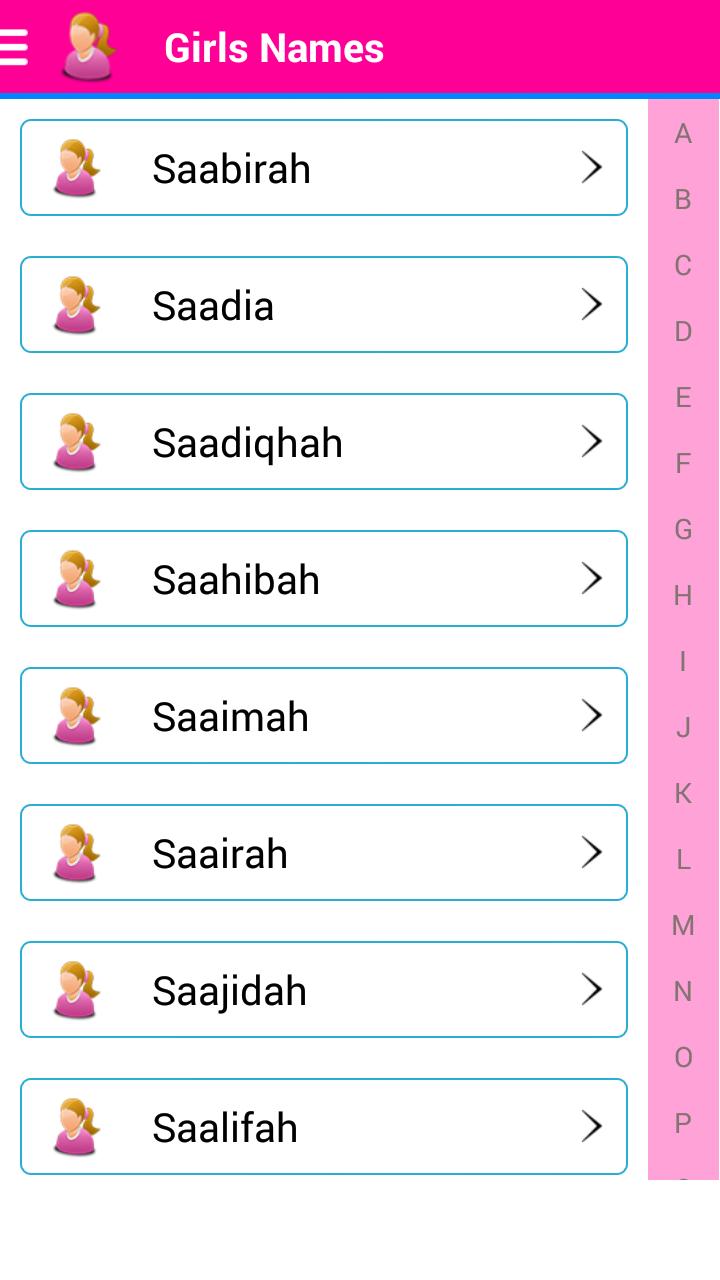This screenshot has width=720, height=1280.
Task: Jump to letter H names
Action: tap(683, 596)
